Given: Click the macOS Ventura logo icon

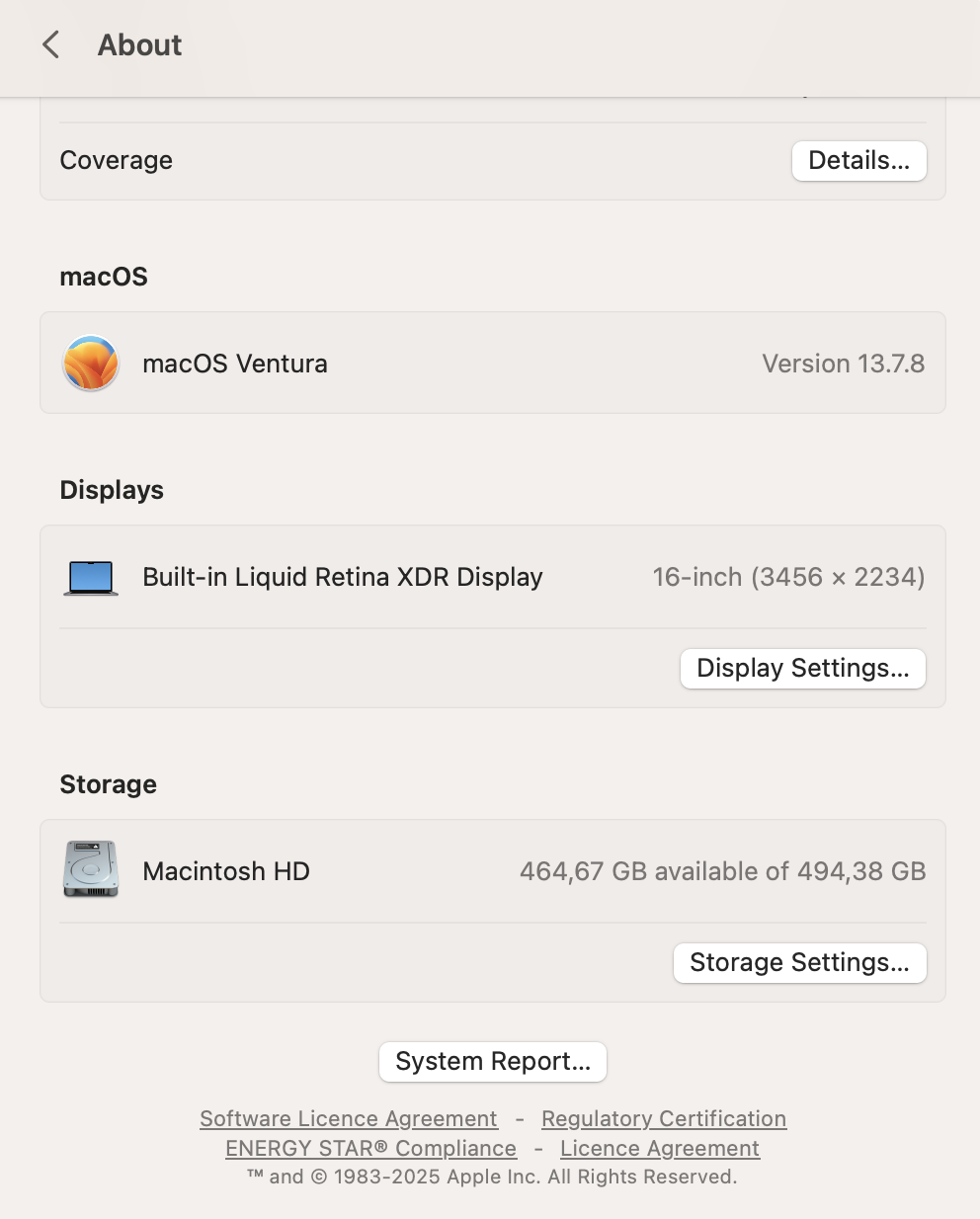Looking at the screenshot, I should pyautogui.click(x=91, y=363).
